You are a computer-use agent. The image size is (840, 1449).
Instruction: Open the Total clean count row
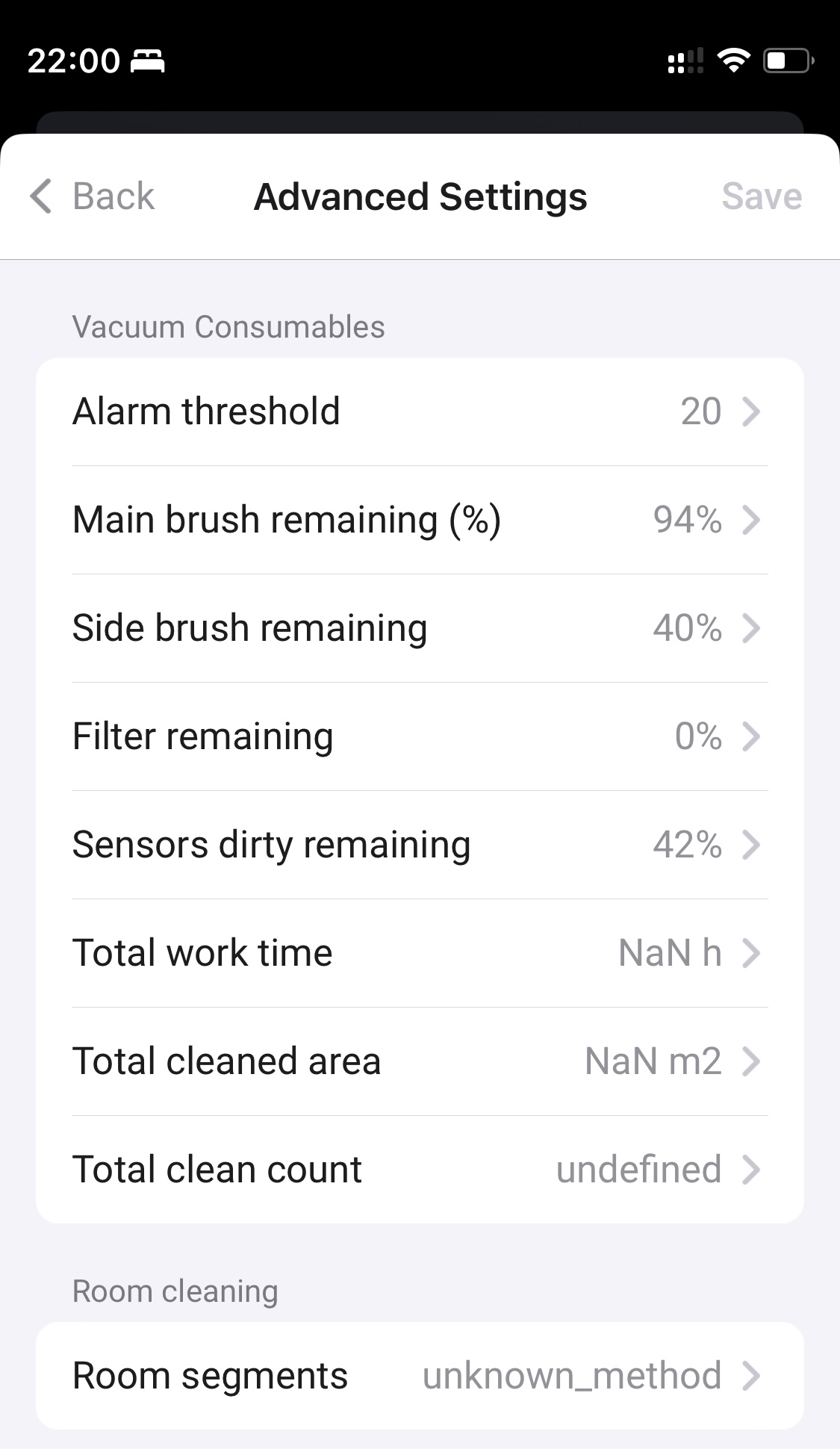point(420,1170)
